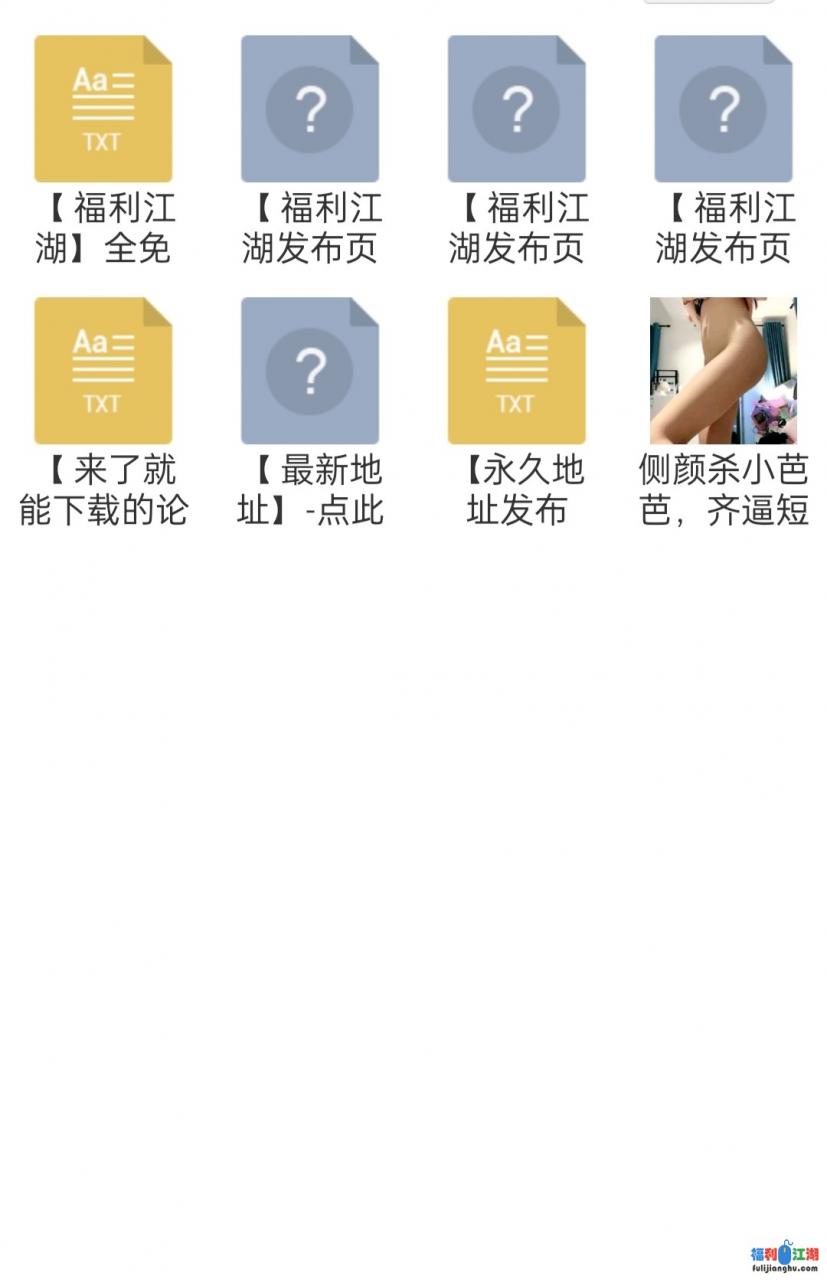Viewport: 827px width, 1280px height.
Task: View the 侧颜杀小芭芭 image file
Action: click(x=723, y=371)
